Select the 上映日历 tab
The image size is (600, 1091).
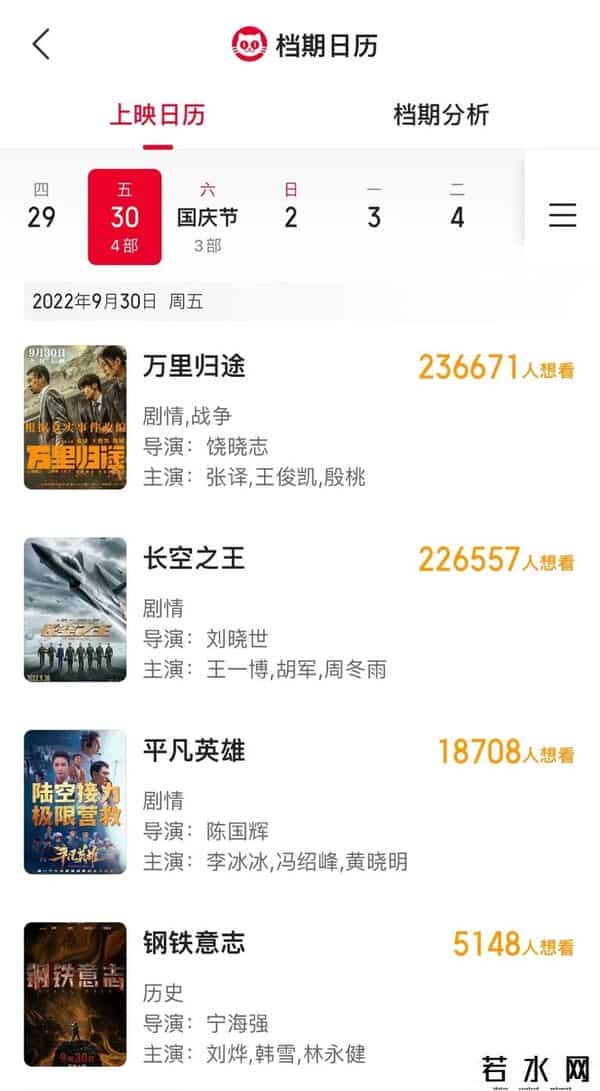(x=157, y=115)
